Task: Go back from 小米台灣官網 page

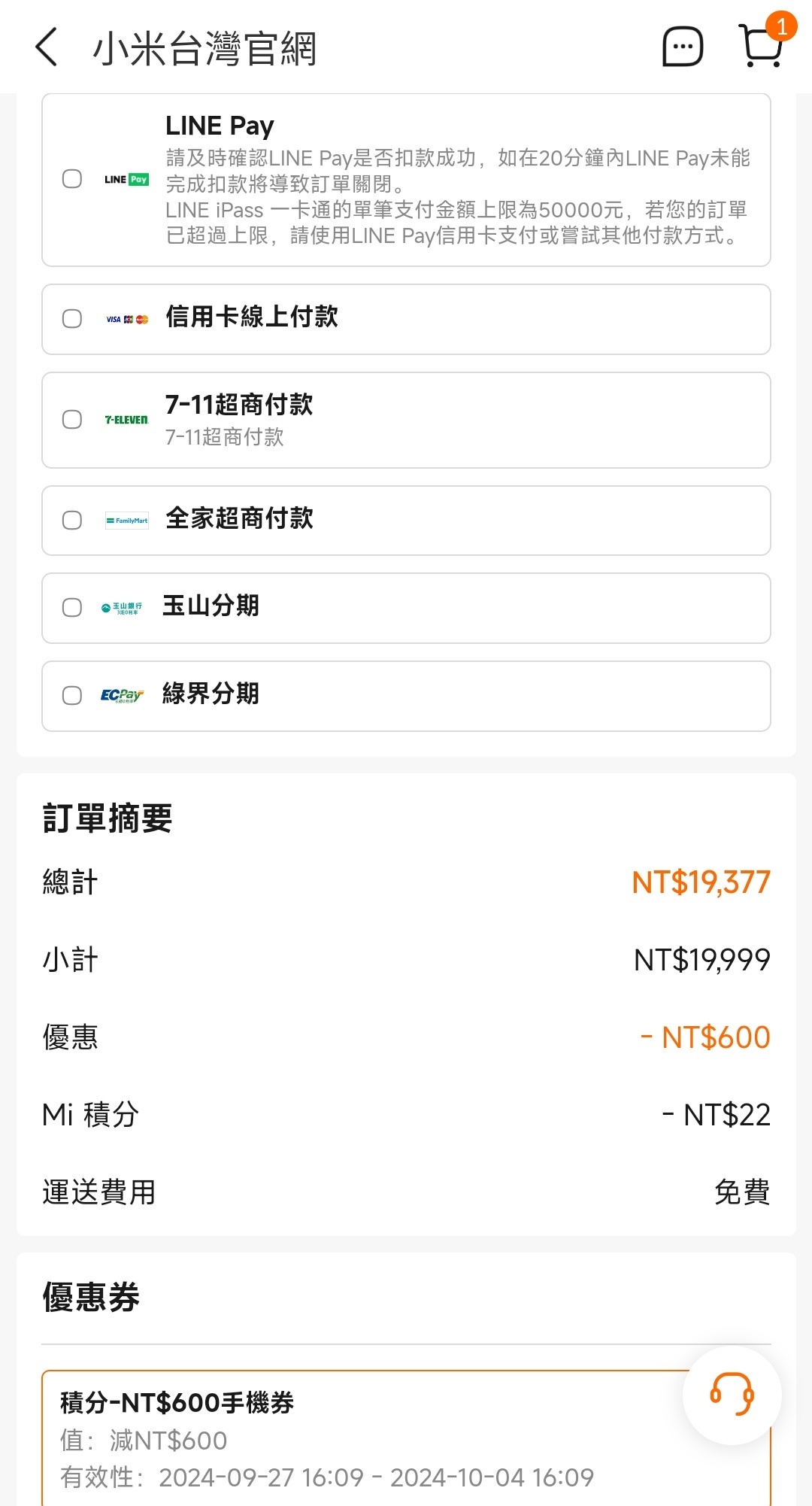Action: (x=47, y=47)
